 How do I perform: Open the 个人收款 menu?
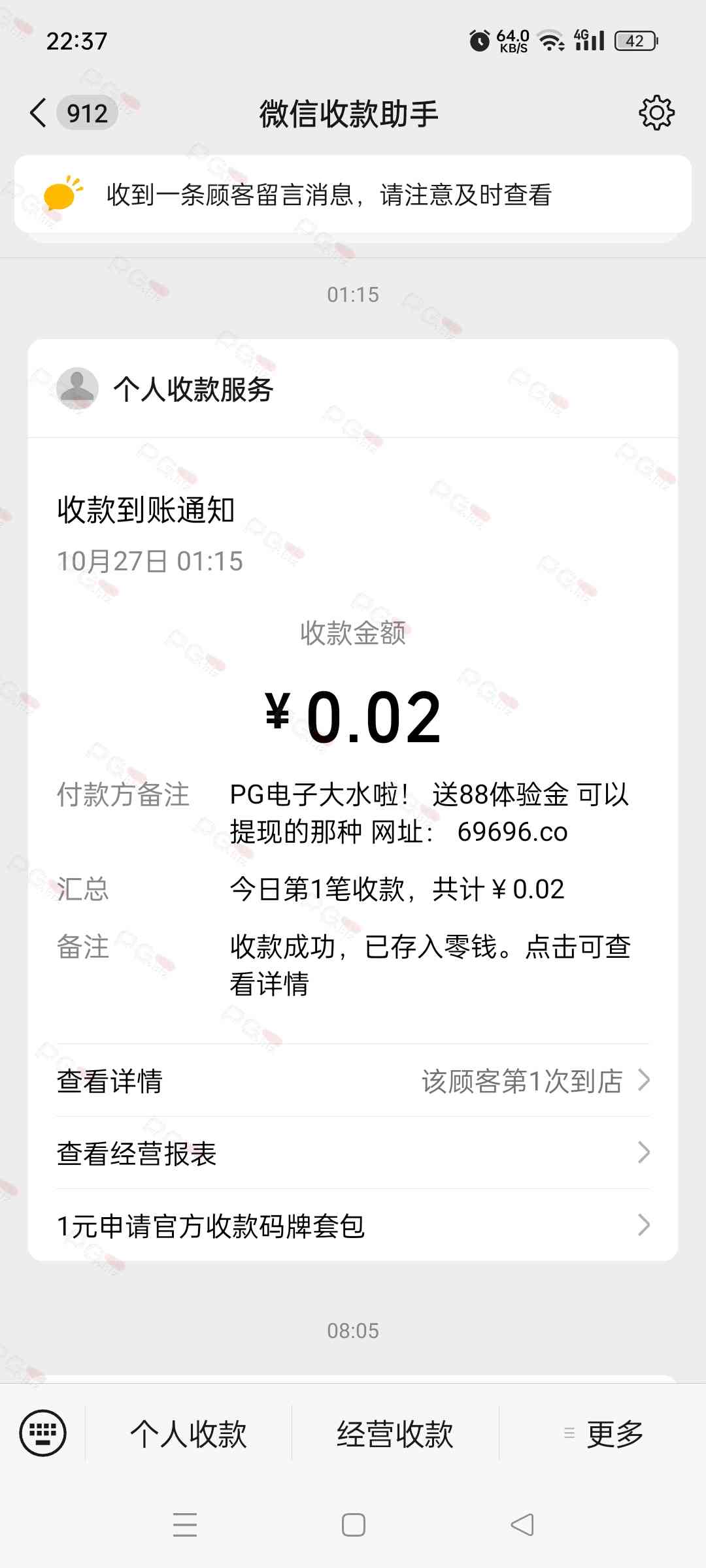click(x=188, y=1434)
